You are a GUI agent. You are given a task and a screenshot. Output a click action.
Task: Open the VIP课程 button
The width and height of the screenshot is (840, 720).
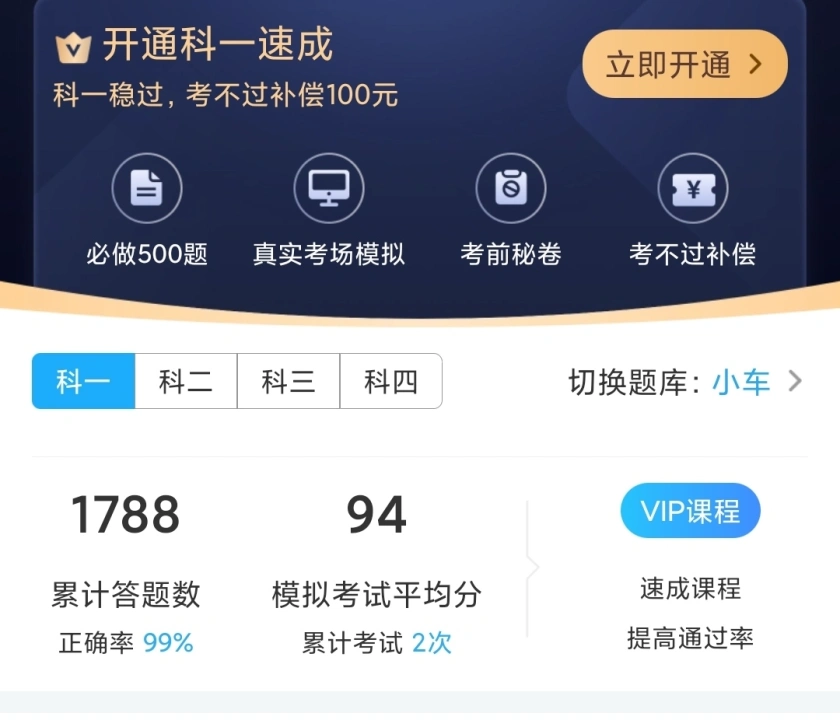(690, 511)
